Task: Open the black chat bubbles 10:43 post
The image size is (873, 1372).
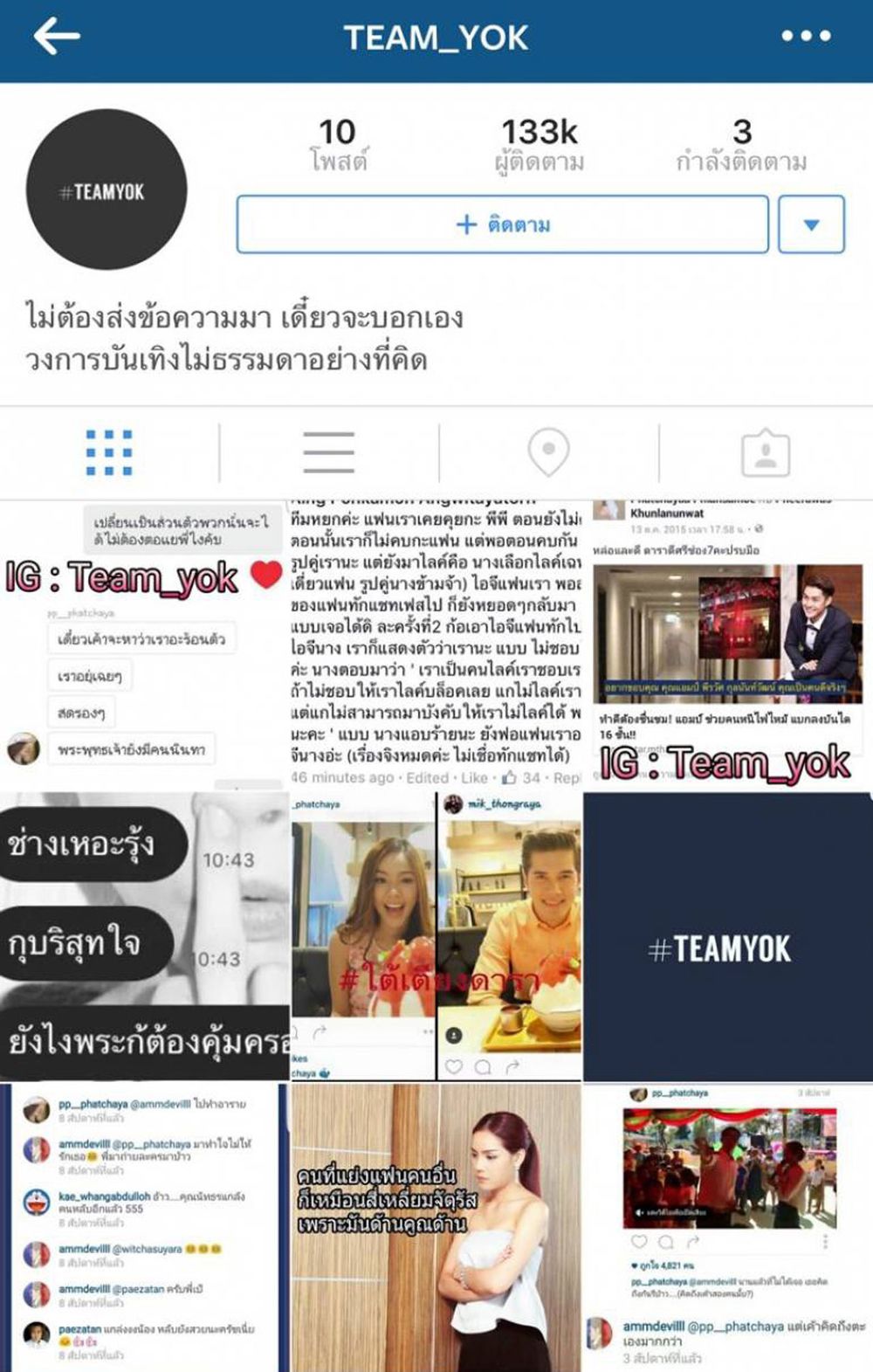Action: (144, 936)
